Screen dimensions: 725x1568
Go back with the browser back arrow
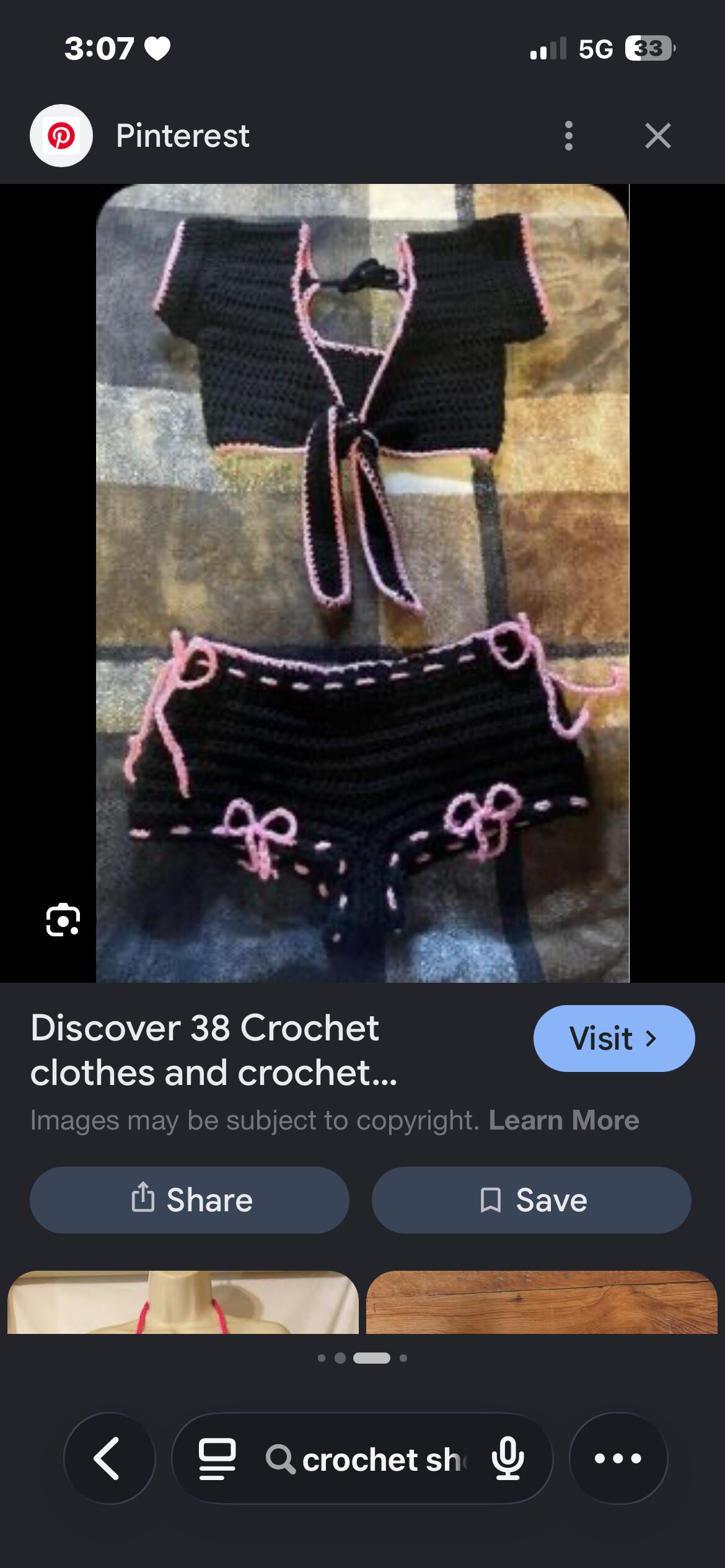pyautogui.click(x=109, y=1458)
